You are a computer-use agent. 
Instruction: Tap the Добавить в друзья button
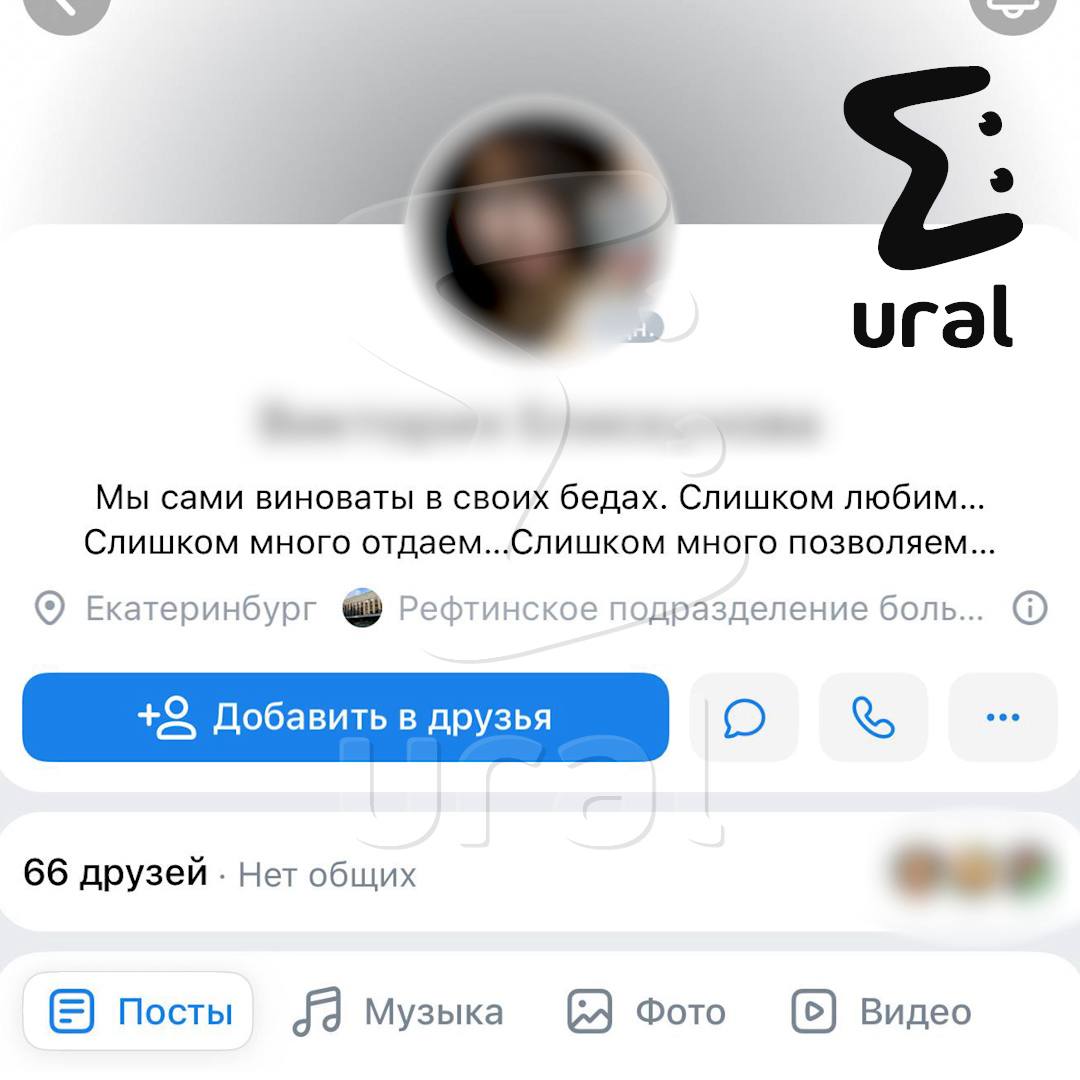[x=345, y=717]
